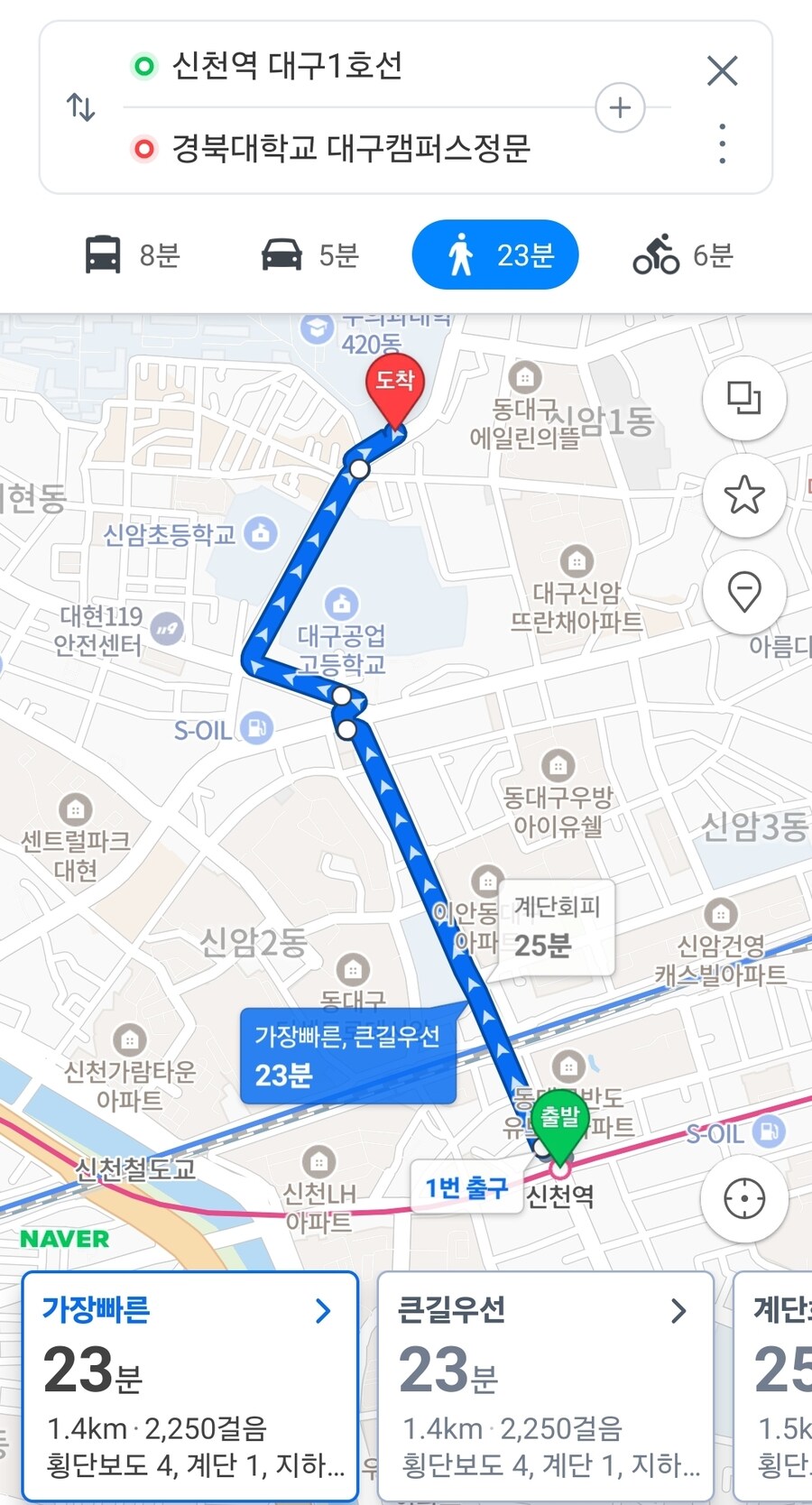
Task: Open the 큰길우선 23분 route card
Action: (545, 1386)
